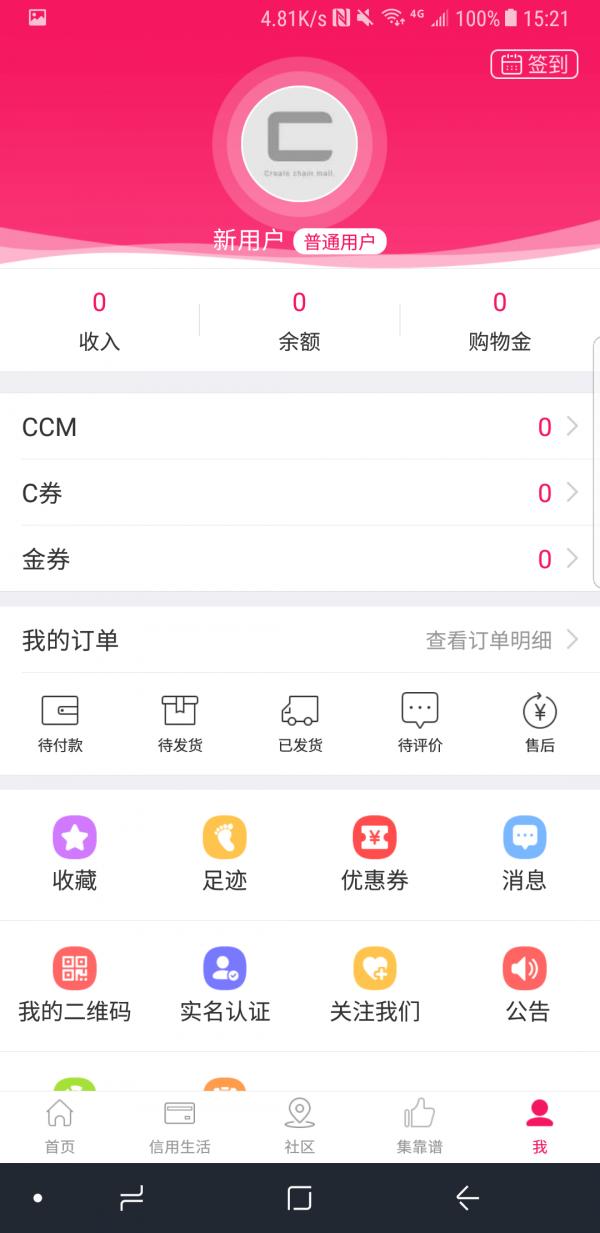The image size is (600, 1233).
Task: Show 待付款 pending payment orders
Action: click(x=60, y=722)
